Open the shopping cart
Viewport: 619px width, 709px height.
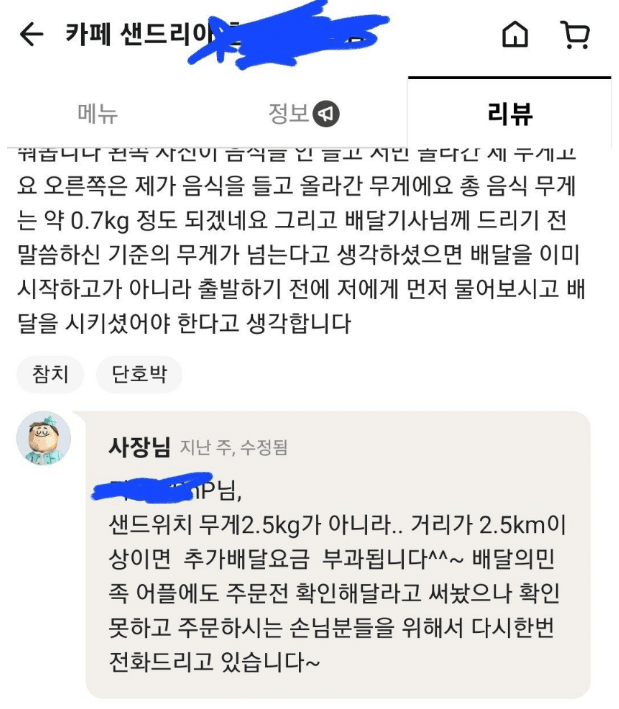(x=576, y=36)
